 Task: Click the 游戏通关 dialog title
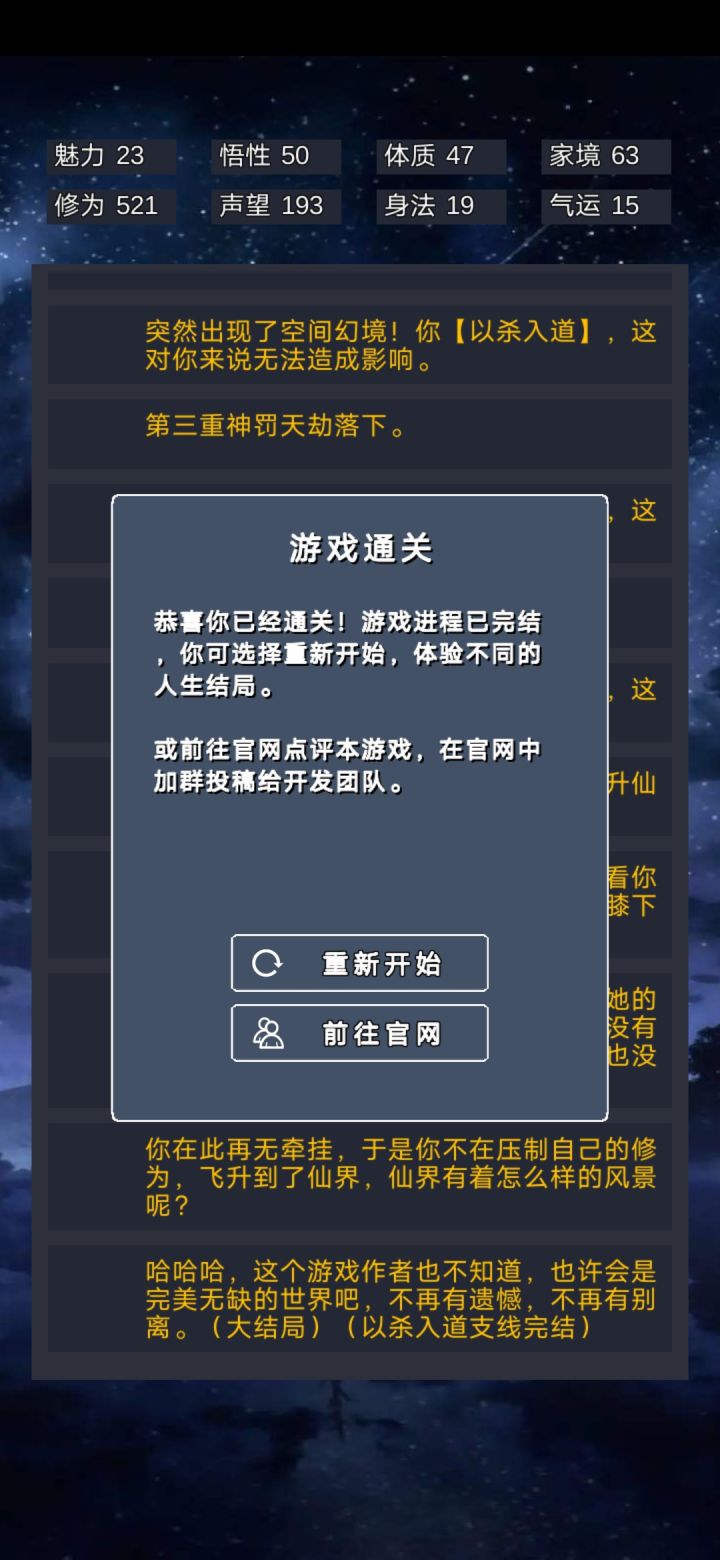coord(360,548)
